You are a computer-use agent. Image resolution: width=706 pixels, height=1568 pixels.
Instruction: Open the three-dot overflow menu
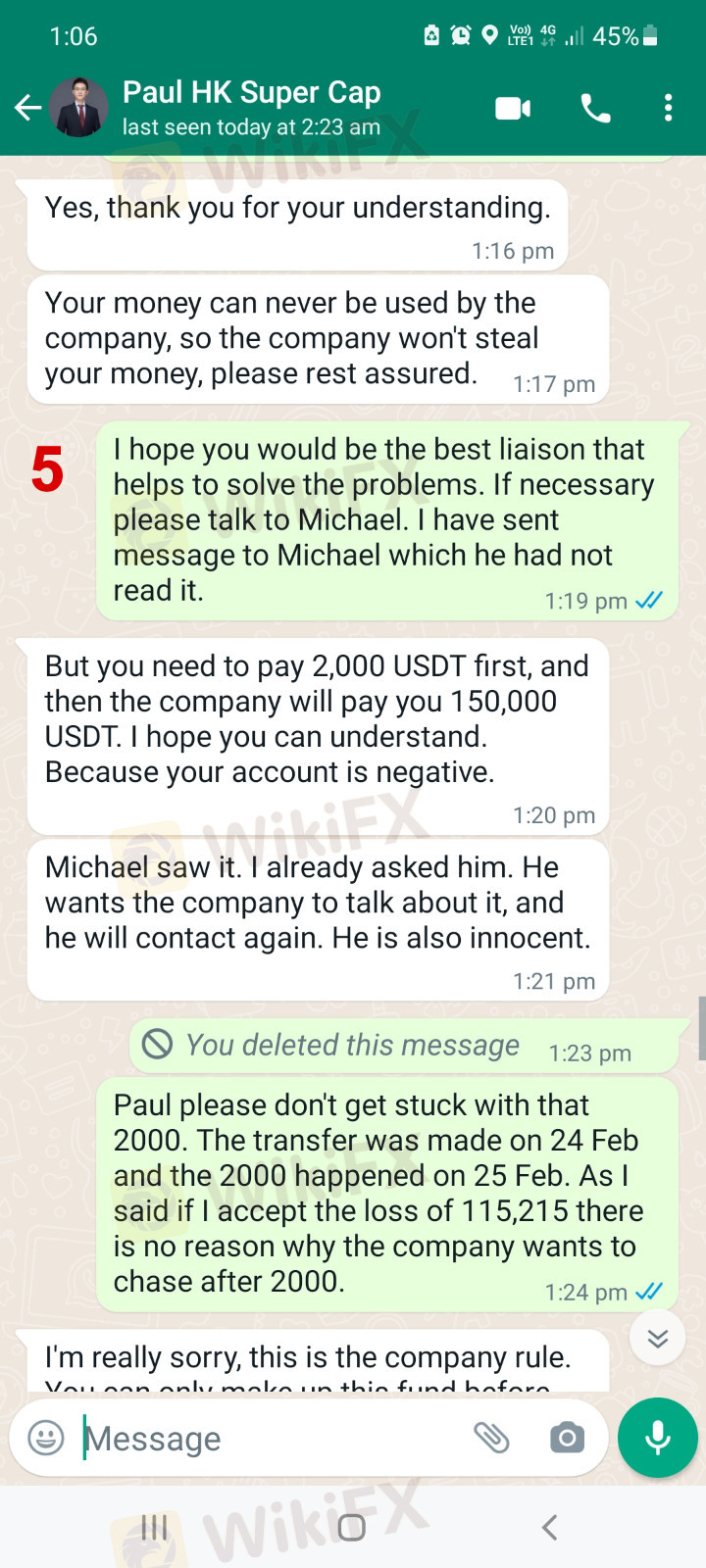point(668,108)
